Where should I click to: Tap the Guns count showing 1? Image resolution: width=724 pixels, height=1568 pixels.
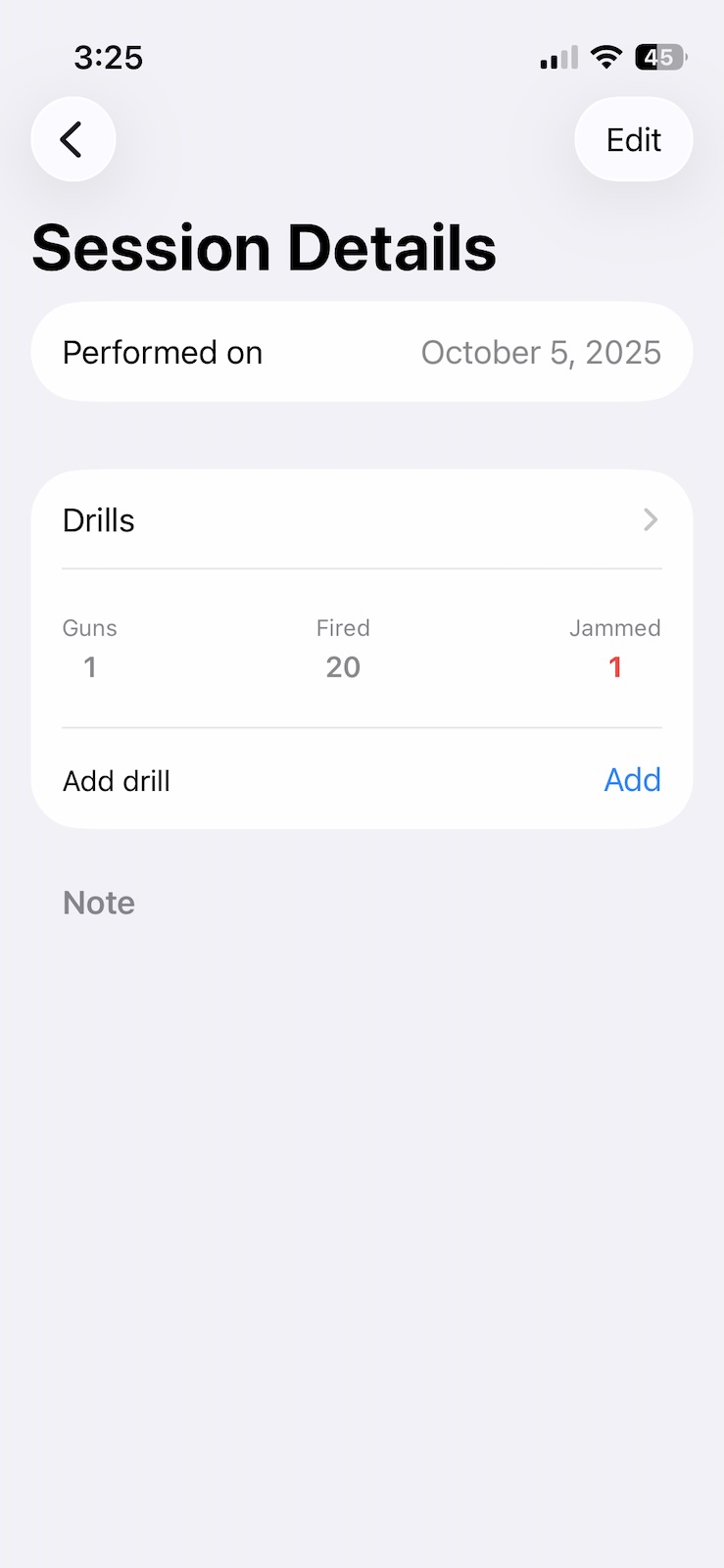pos(89,666)
